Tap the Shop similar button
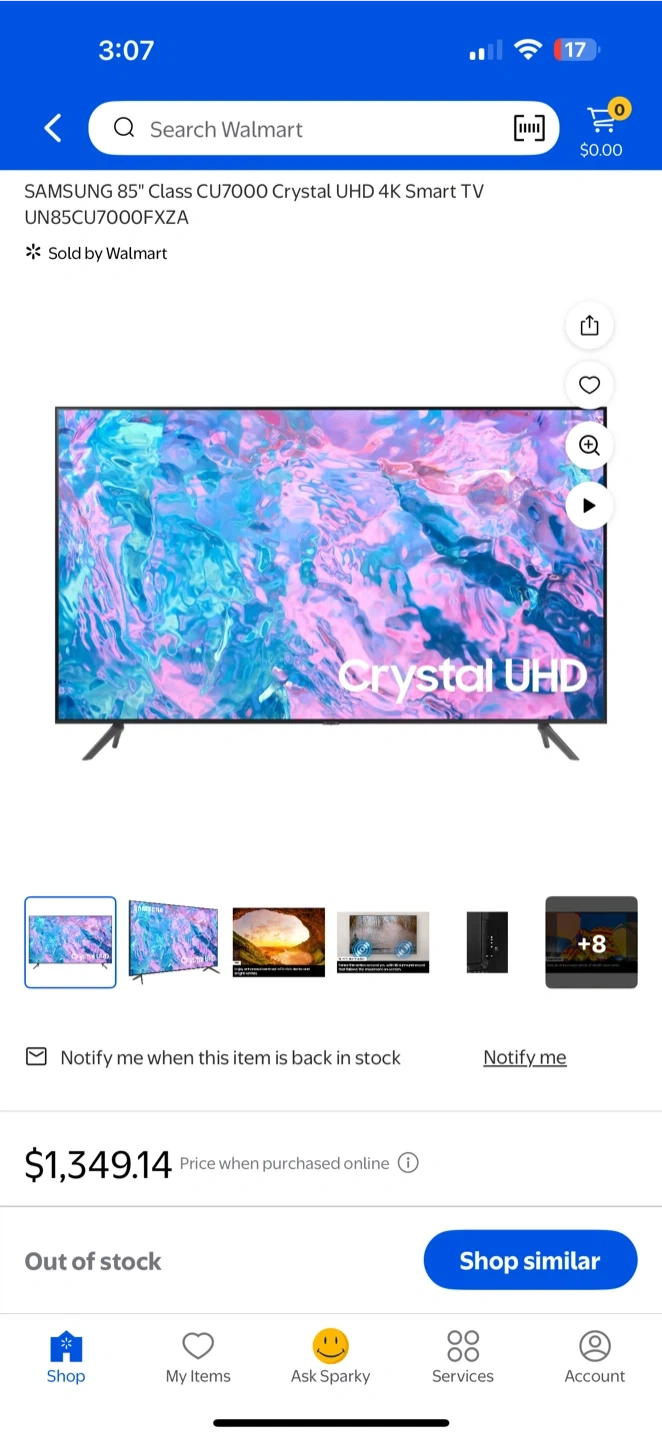 [x=530, y=1261]
